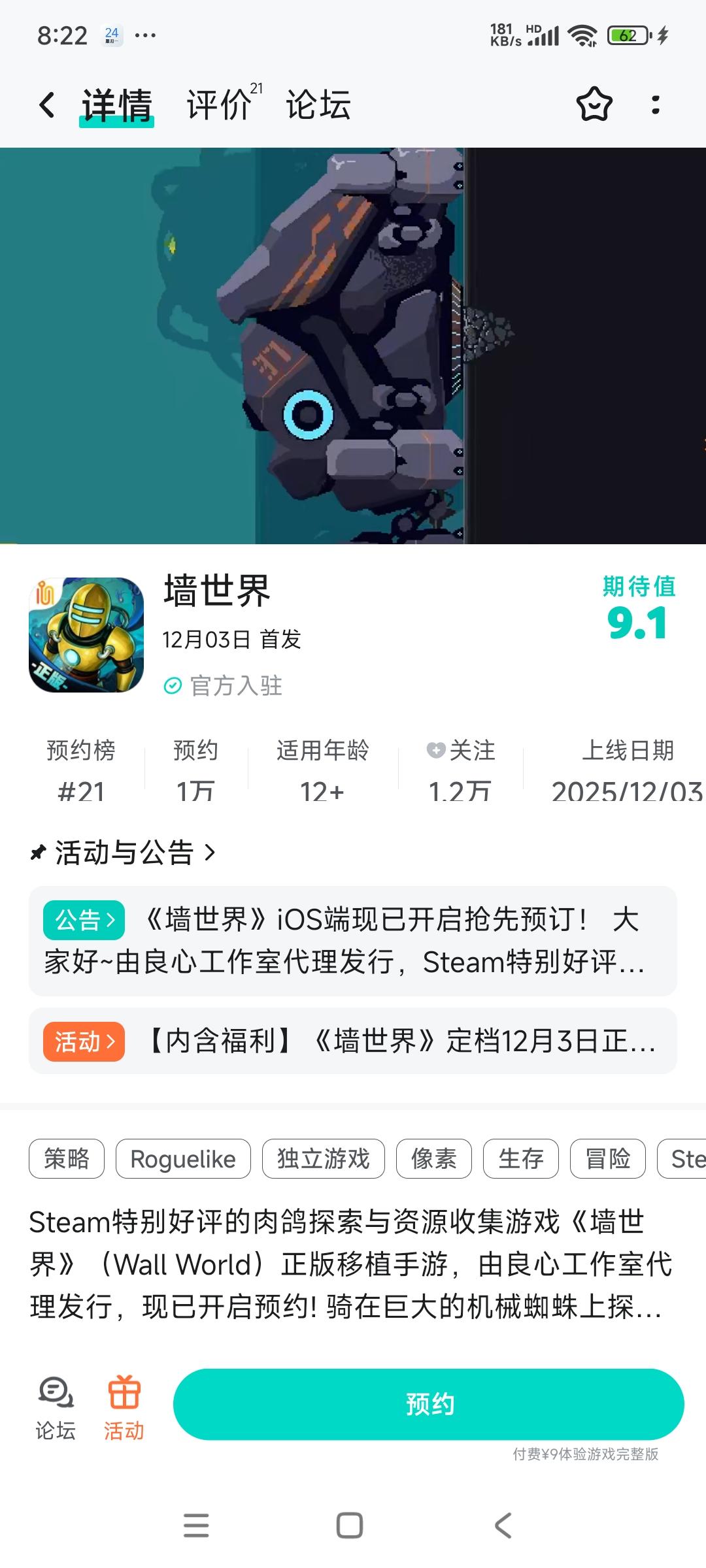Tap 付费¥9体验游戏完整版 link text
This screenshot has height=1568, width=706.
pos(586,1455)
